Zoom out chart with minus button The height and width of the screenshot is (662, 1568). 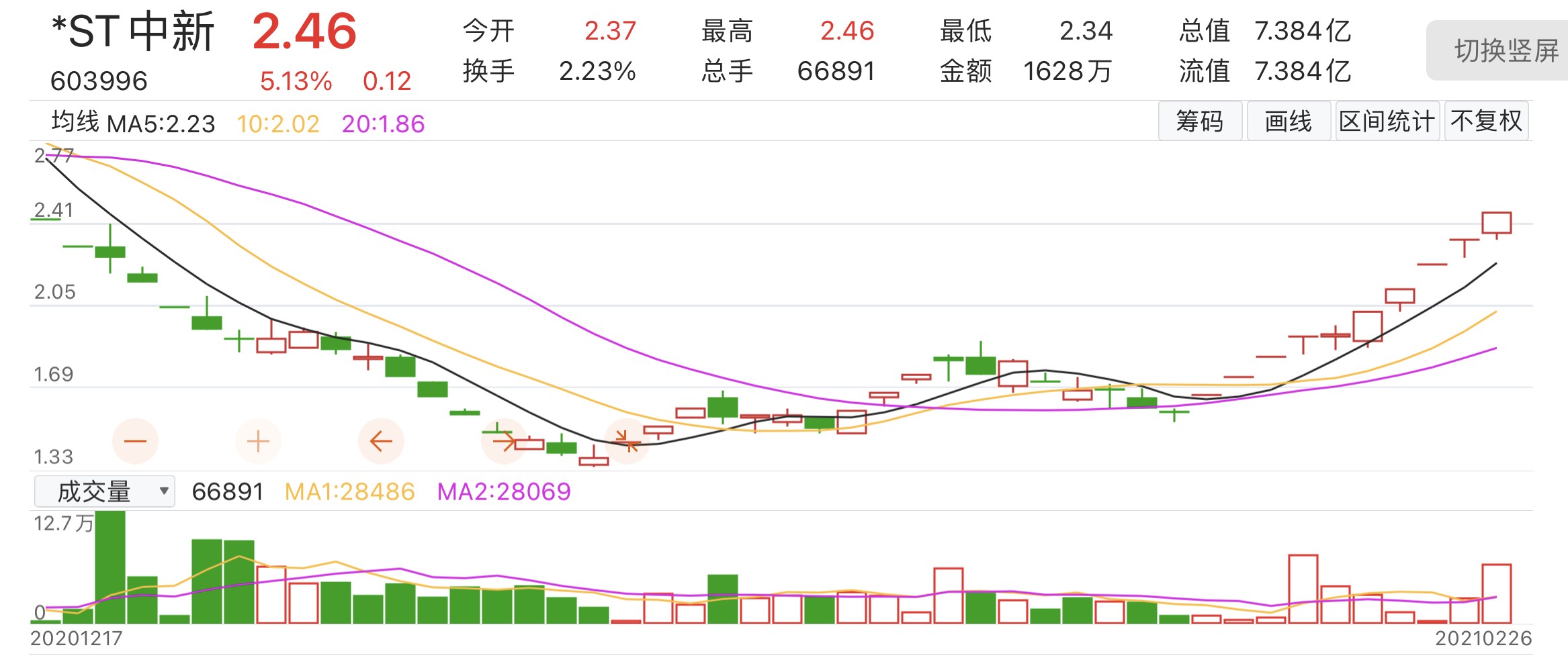click(x=135, y=441)
